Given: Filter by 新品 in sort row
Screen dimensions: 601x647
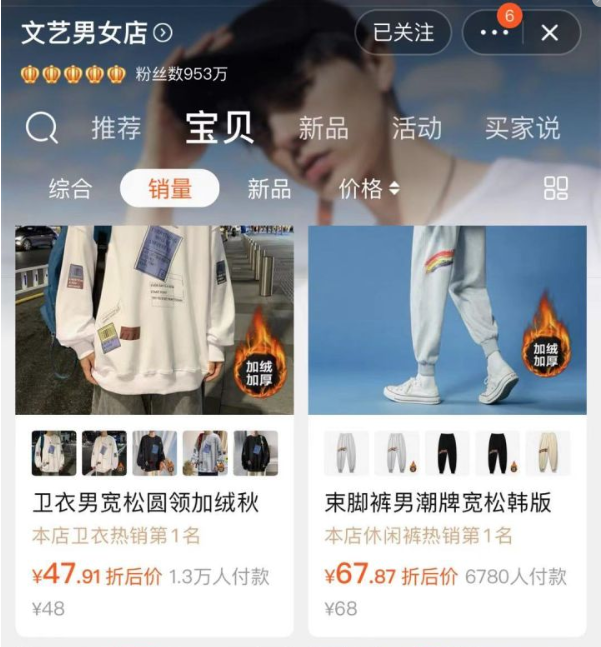Looking at the screenshot, I should 269,188.
